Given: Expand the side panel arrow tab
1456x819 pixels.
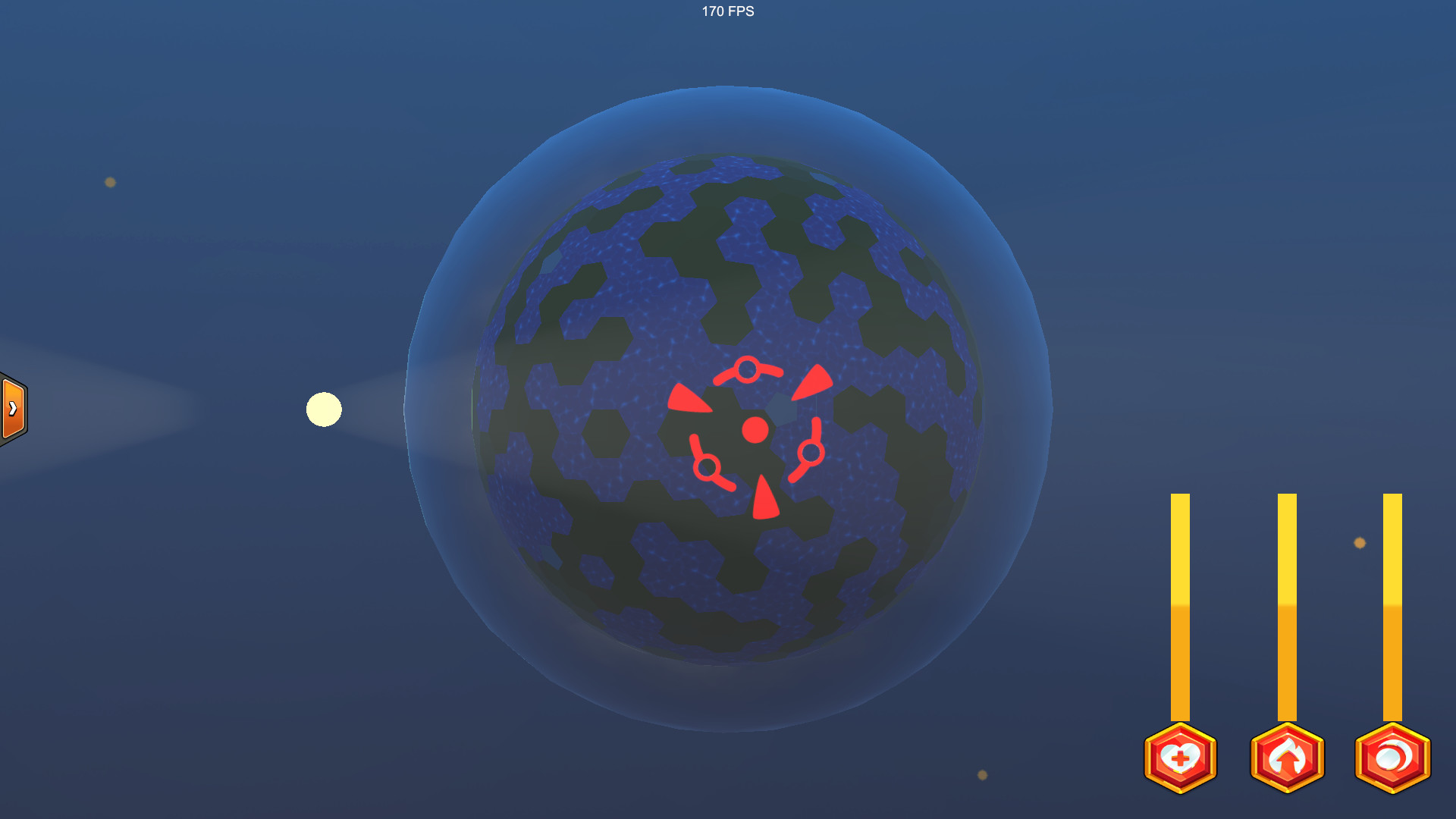Looking at the screenshot, I should 13,409.
